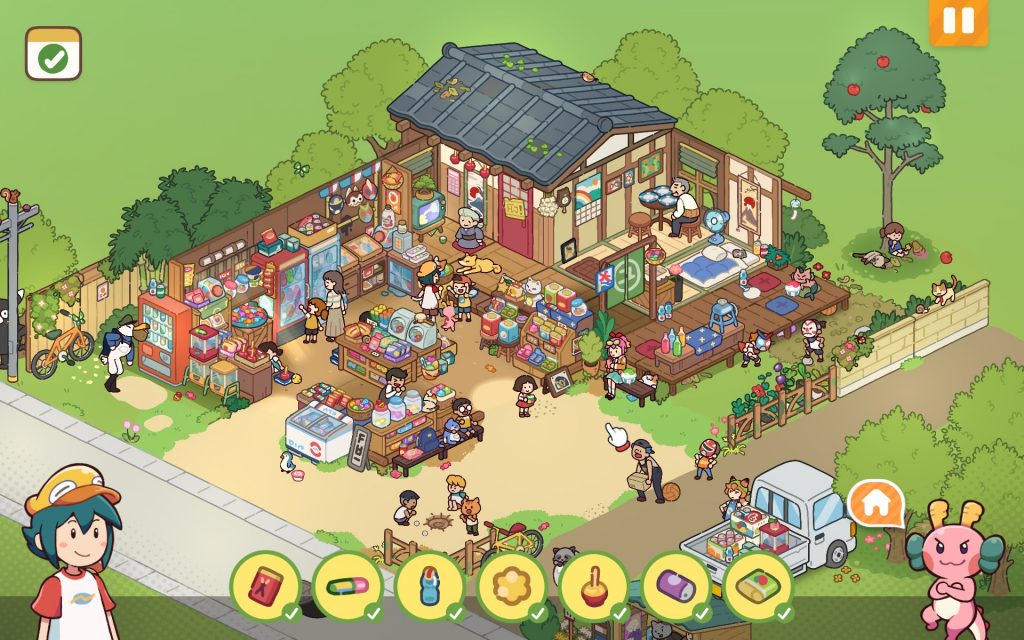Open the green checkmark task list

point(53,54)
